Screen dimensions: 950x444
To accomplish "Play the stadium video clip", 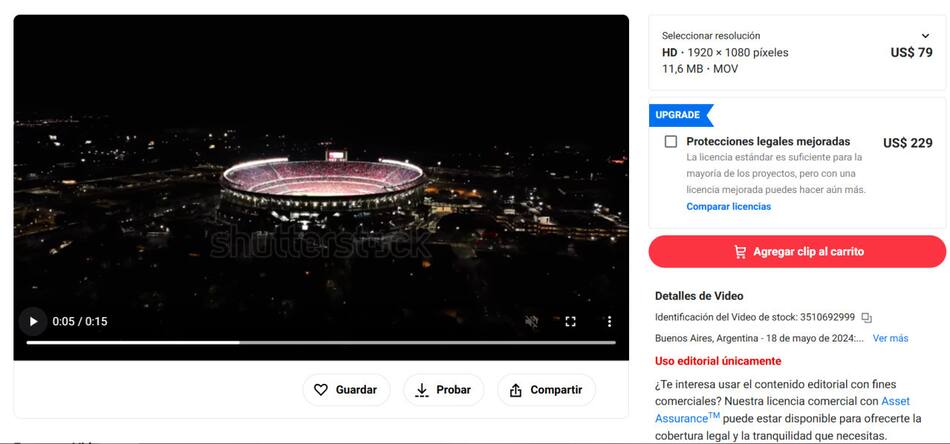I will point(33,321).
